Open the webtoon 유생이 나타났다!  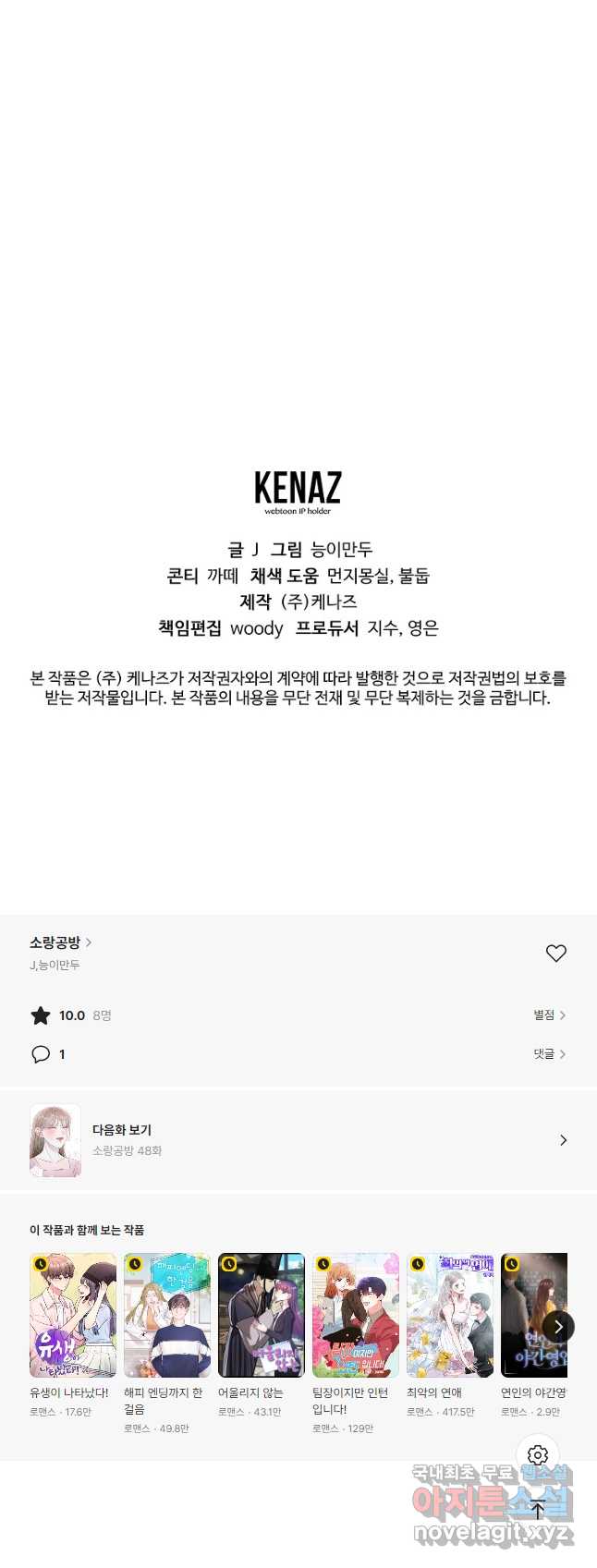click(x=73, y=1316)
